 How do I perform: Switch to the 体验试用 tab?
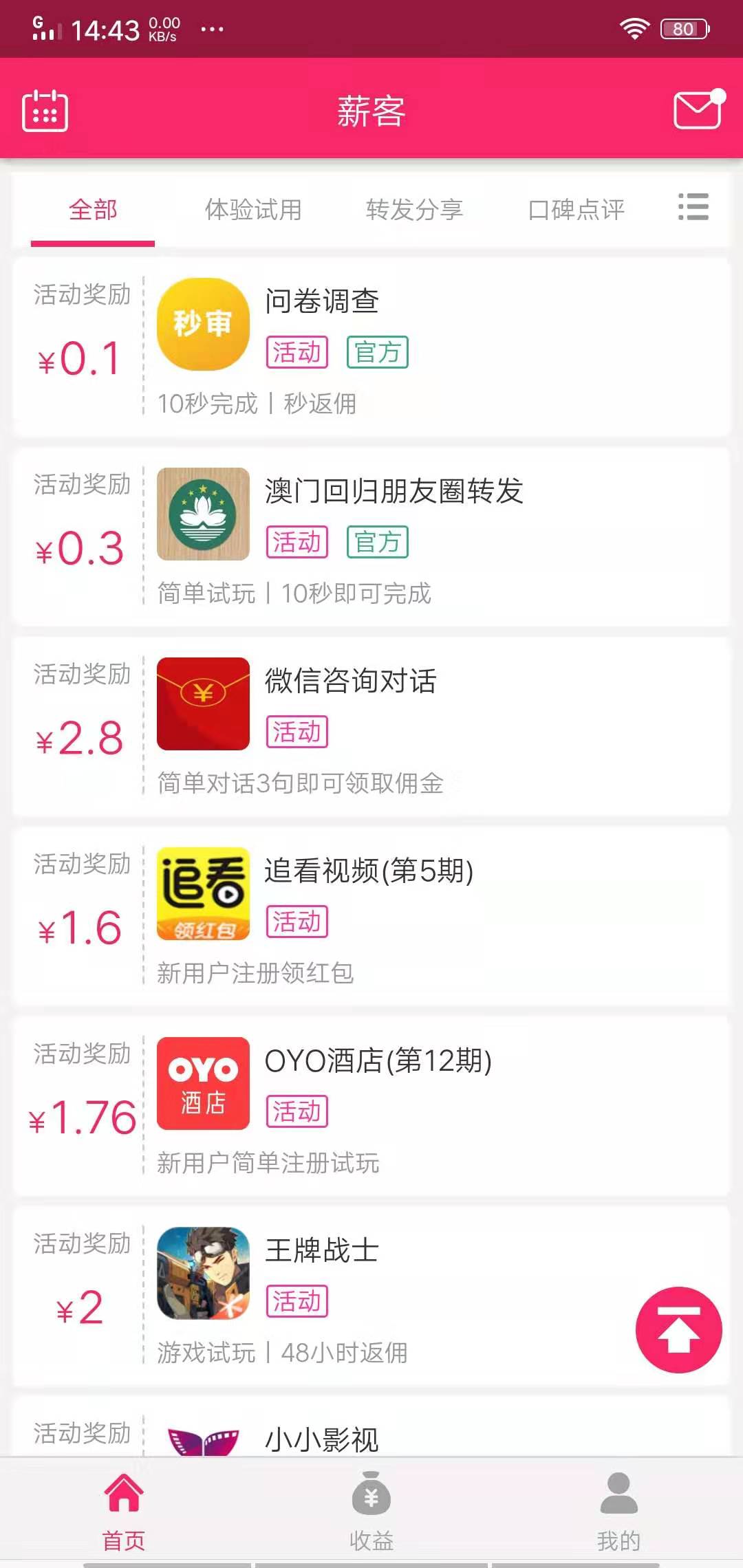click(253, 210)
